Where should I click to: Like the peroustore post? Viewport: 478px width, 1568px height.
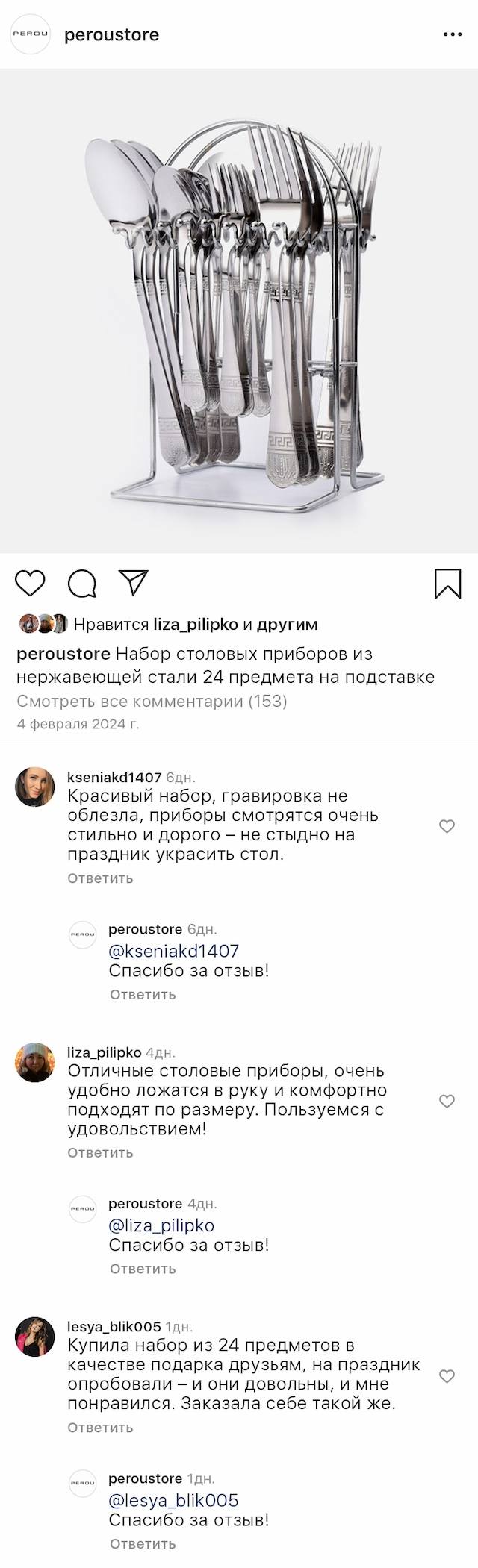coord(31,583)
